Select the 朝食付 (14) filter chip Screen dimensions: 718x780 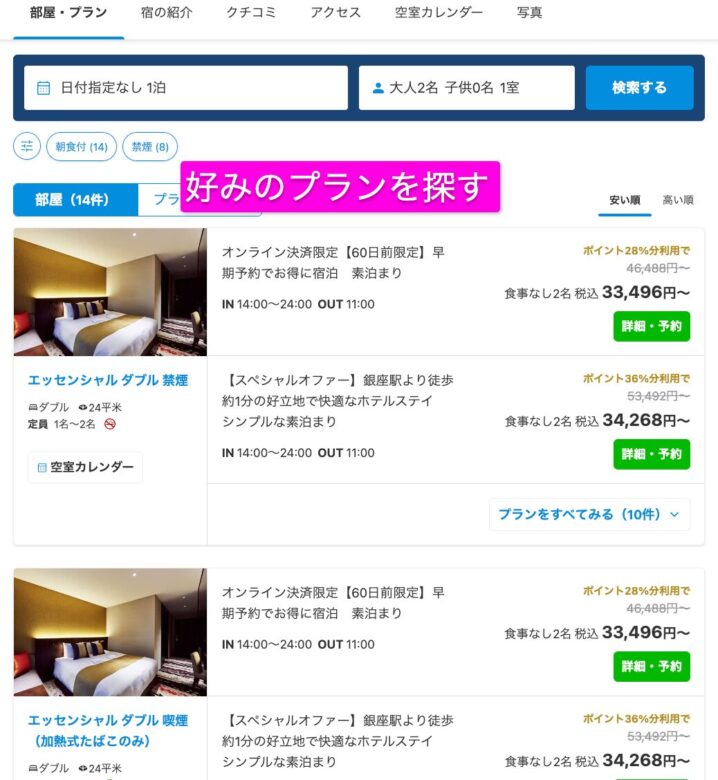[80, 147]
